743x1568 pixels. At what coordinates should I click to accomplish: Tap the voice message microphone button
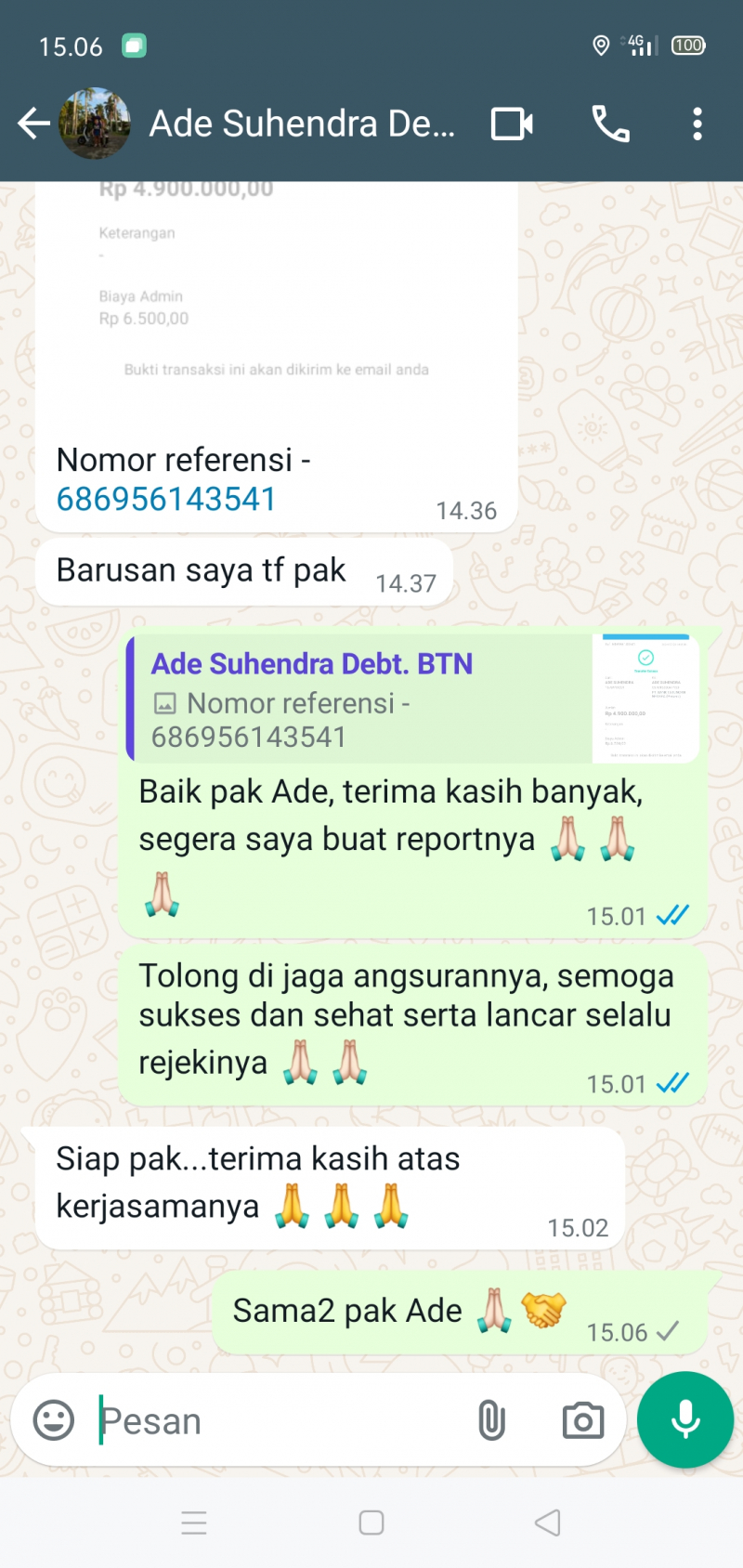pyautogui.click(x=685, y=1419)
